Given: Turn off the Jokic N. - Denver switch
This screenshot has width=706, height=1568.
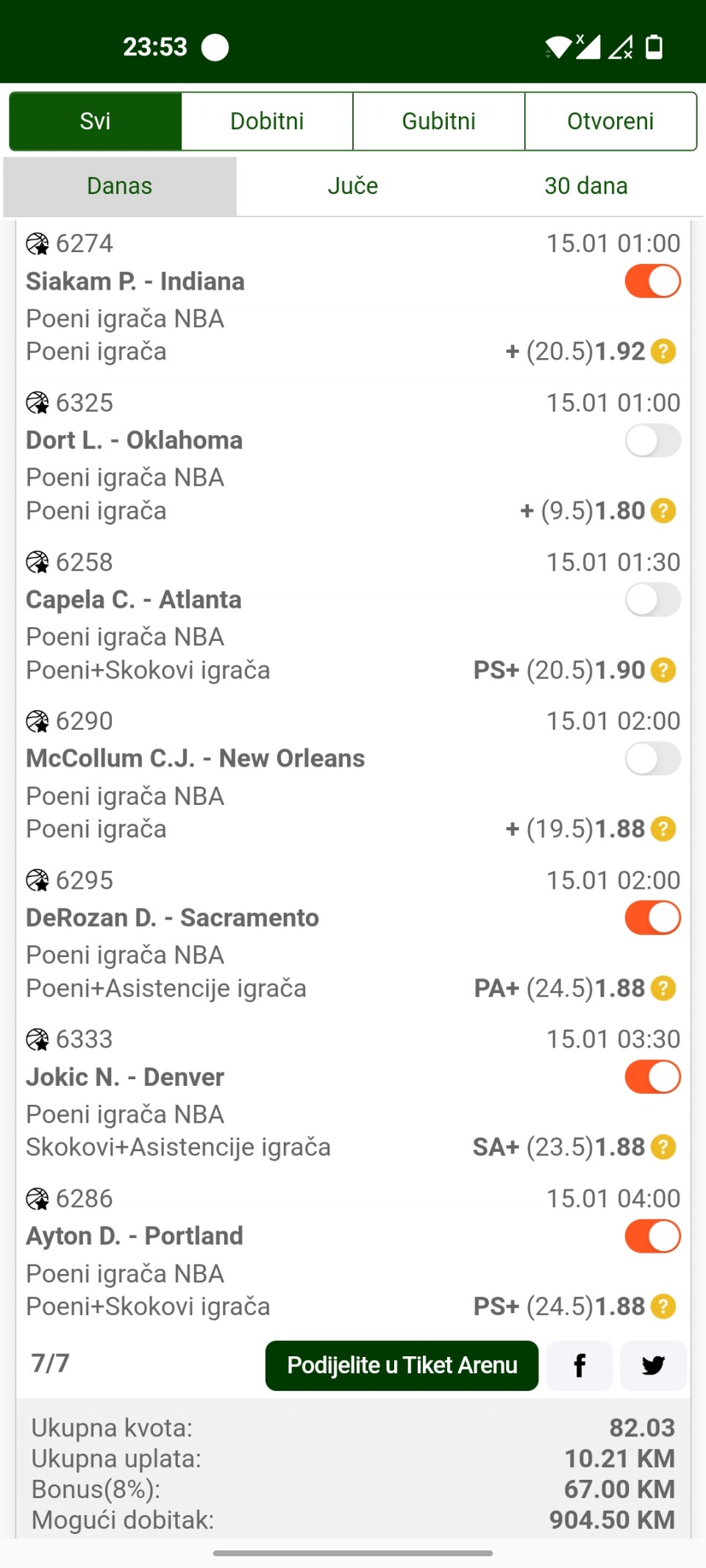Looking at the screenshot, I should (652, 1077).
